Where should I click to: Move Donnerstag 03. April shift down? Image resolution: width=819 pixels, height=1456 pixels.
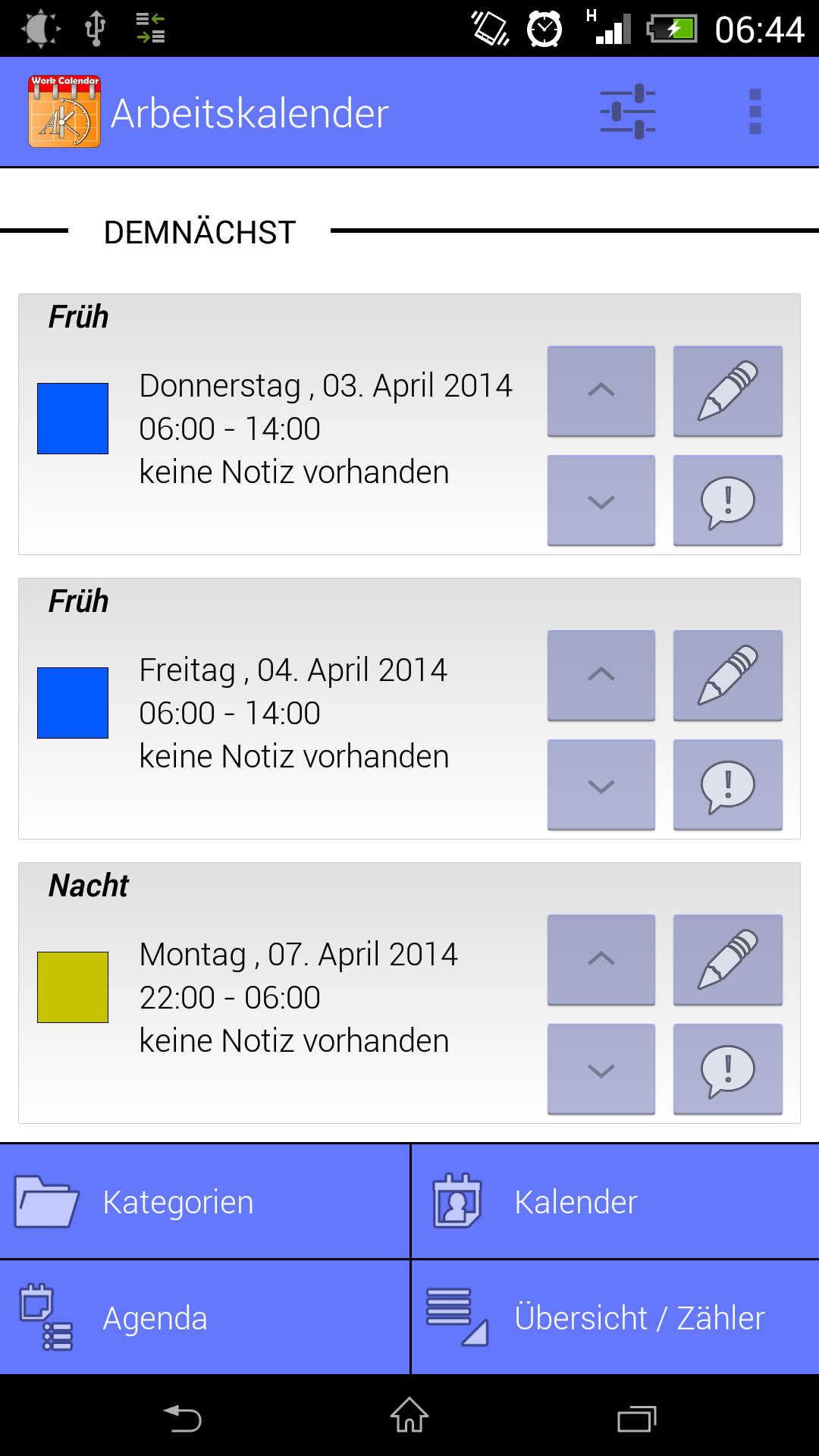tap(601, 500)
